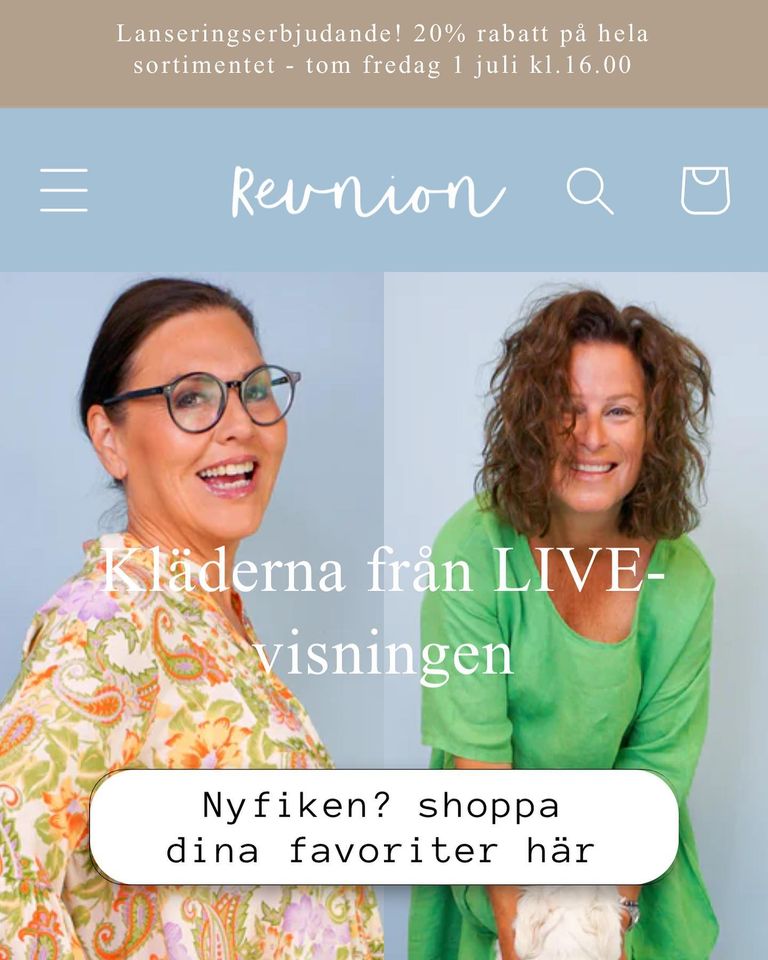Open the main menu from the top-left corner
Image resolution: width=768 pixels, height=960 pixels.
click(x=64, y=191)
